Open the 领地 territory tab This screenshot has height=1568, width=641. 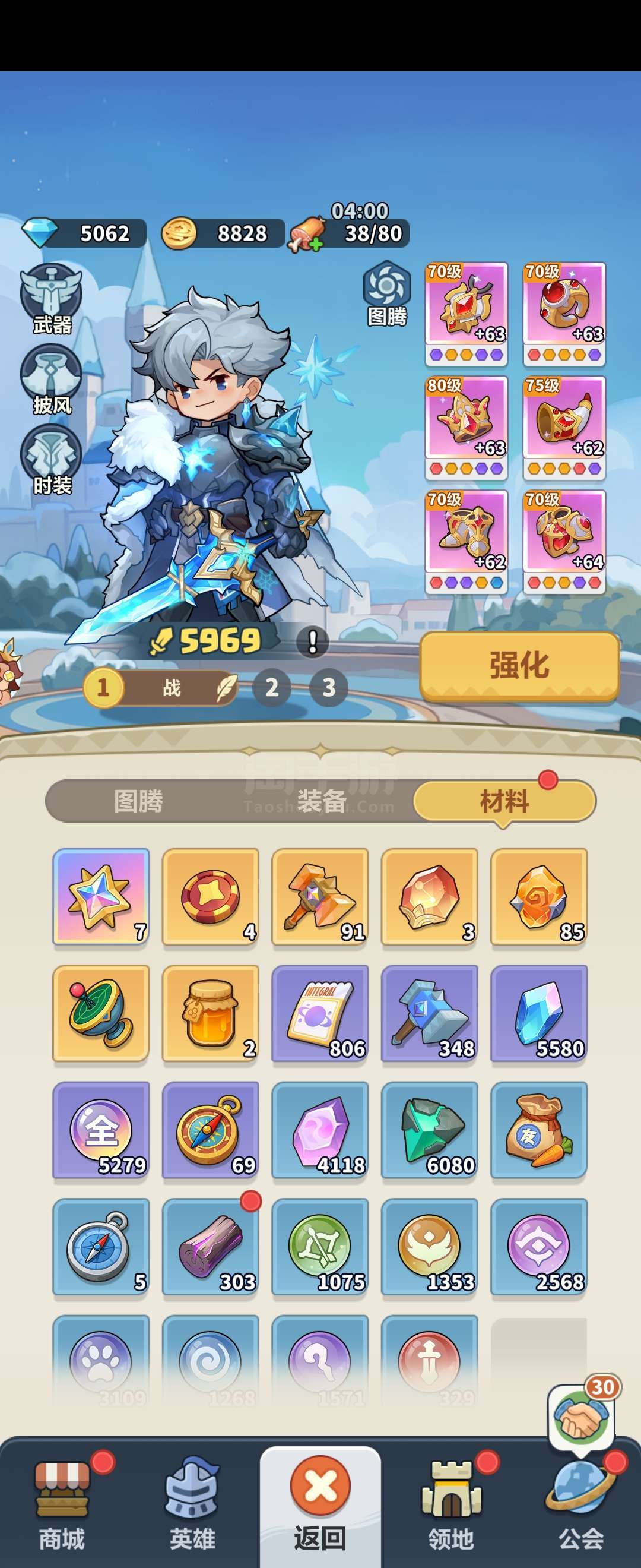[x=450, y=1503]
